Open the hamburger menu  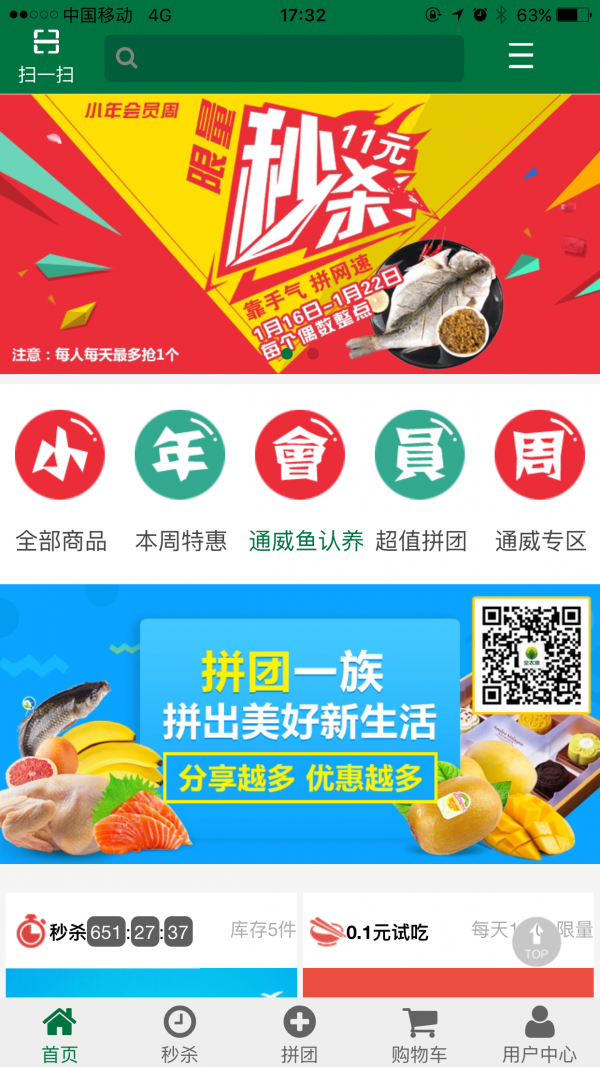click(521, 55)
